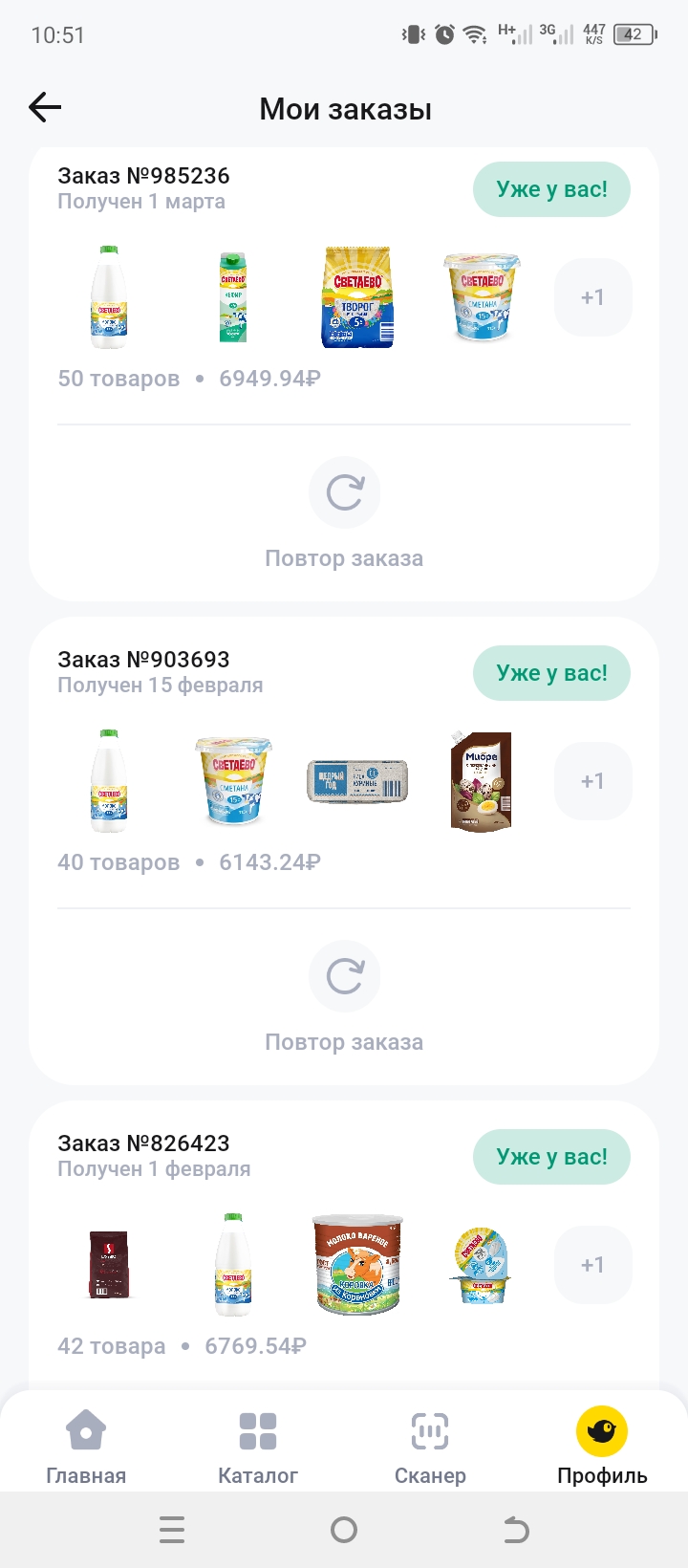The width and height of the screenshot is (688, 1568).
Task: Select the Профиль tab
Action: tap(602, 1448)
